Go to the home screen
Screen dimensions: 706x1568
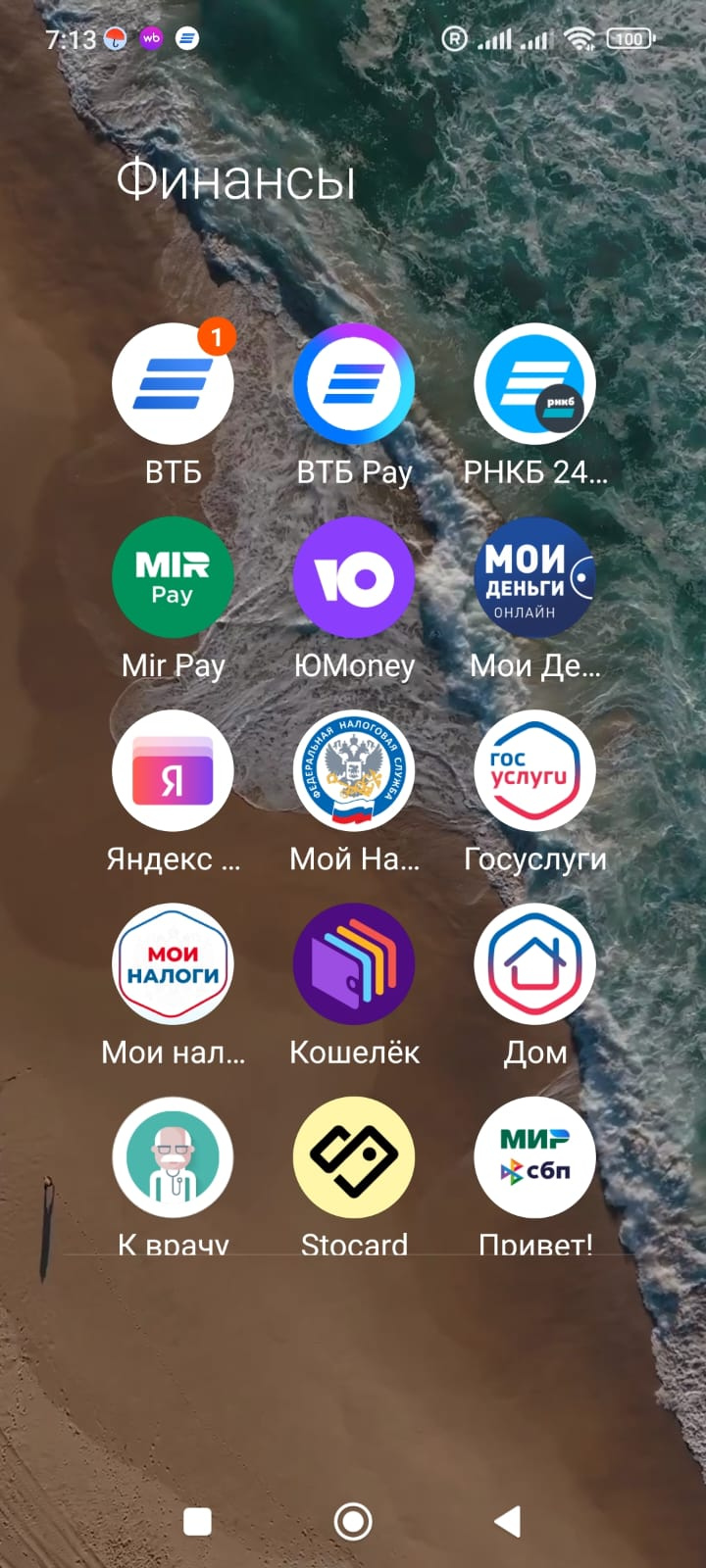(353, 1521)
